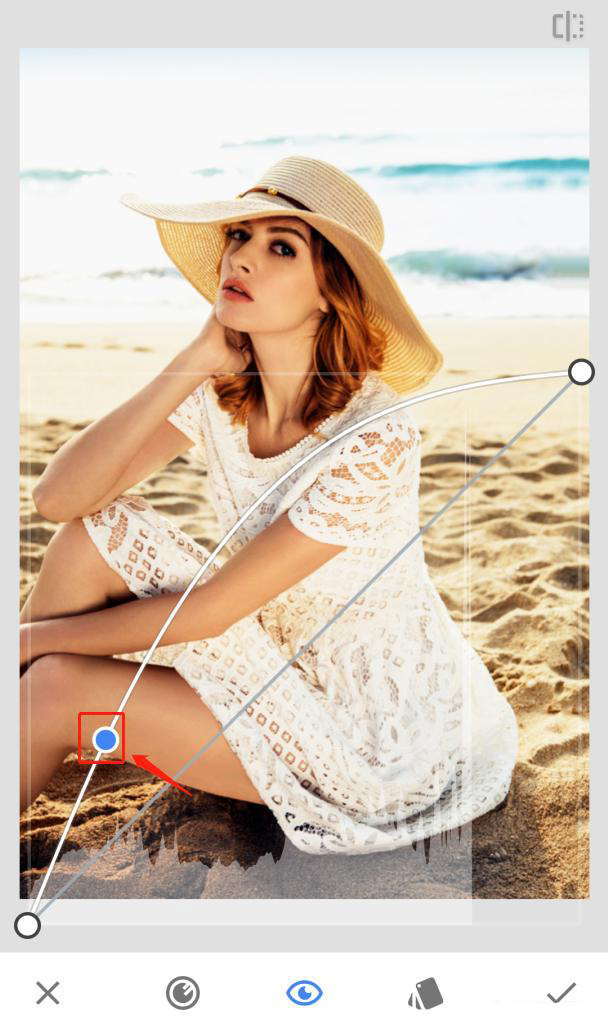Open the curve channel selector
This screenshot has width=608, height=1033.
tap(182, 993)
